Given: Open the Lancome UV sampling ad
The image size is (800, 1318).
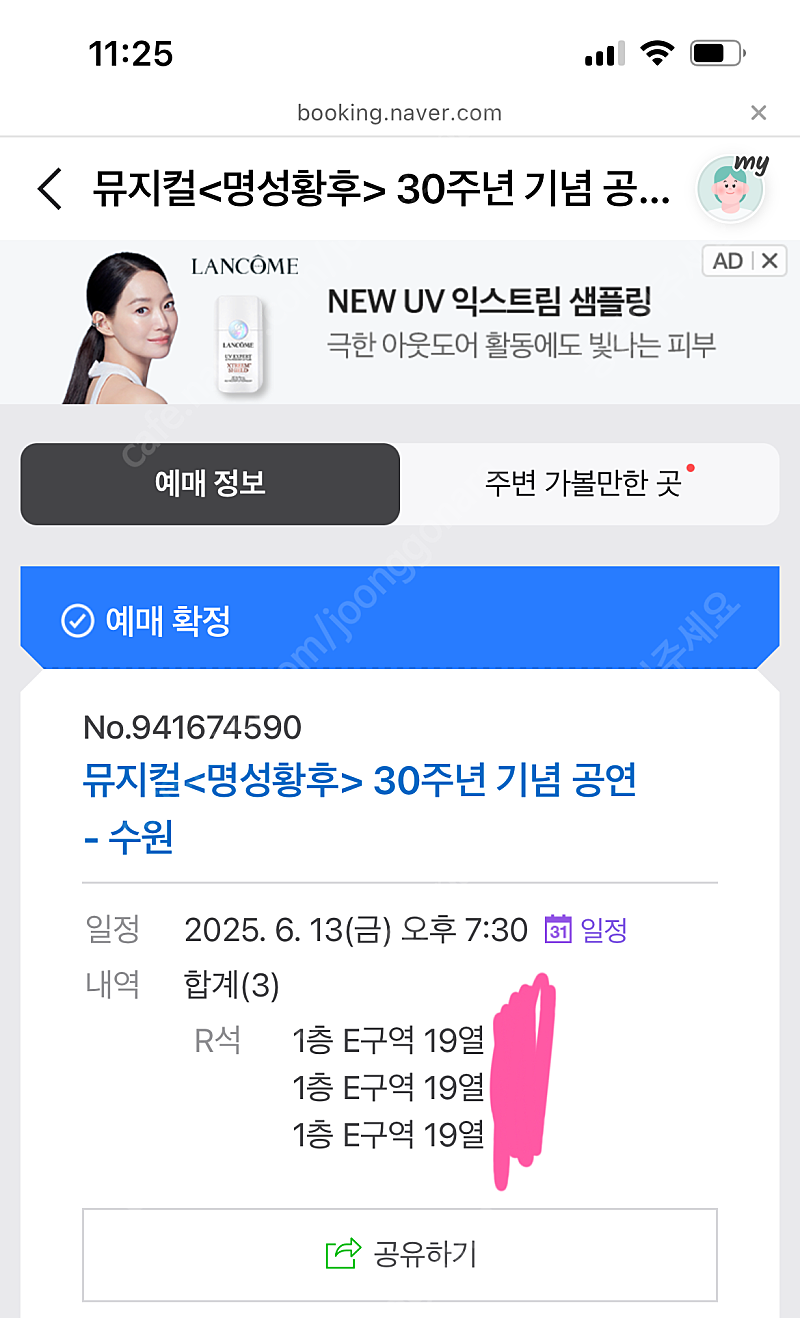Looking at the screenshot, I should (x=400, y=322).
